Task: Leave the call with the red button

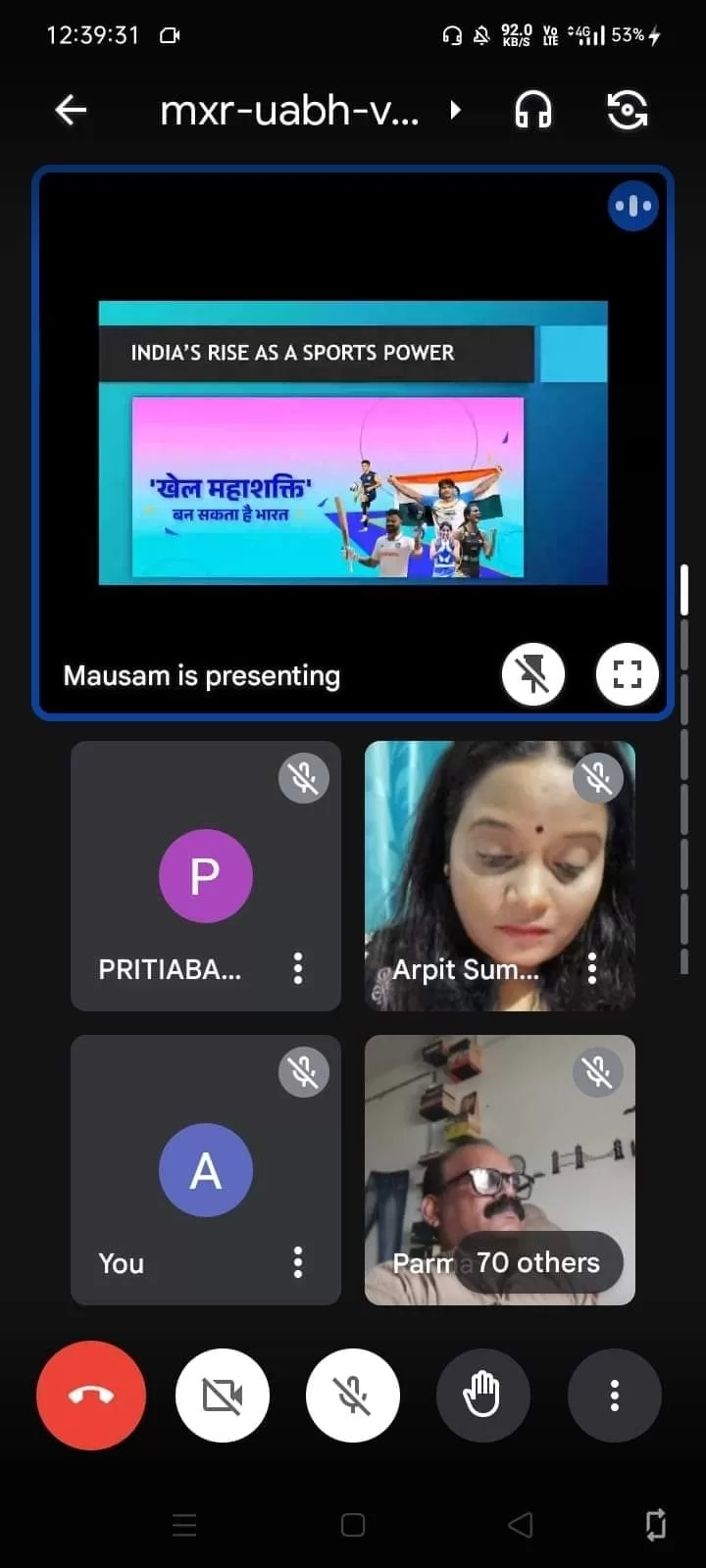Action: [x=91, y=1395]
